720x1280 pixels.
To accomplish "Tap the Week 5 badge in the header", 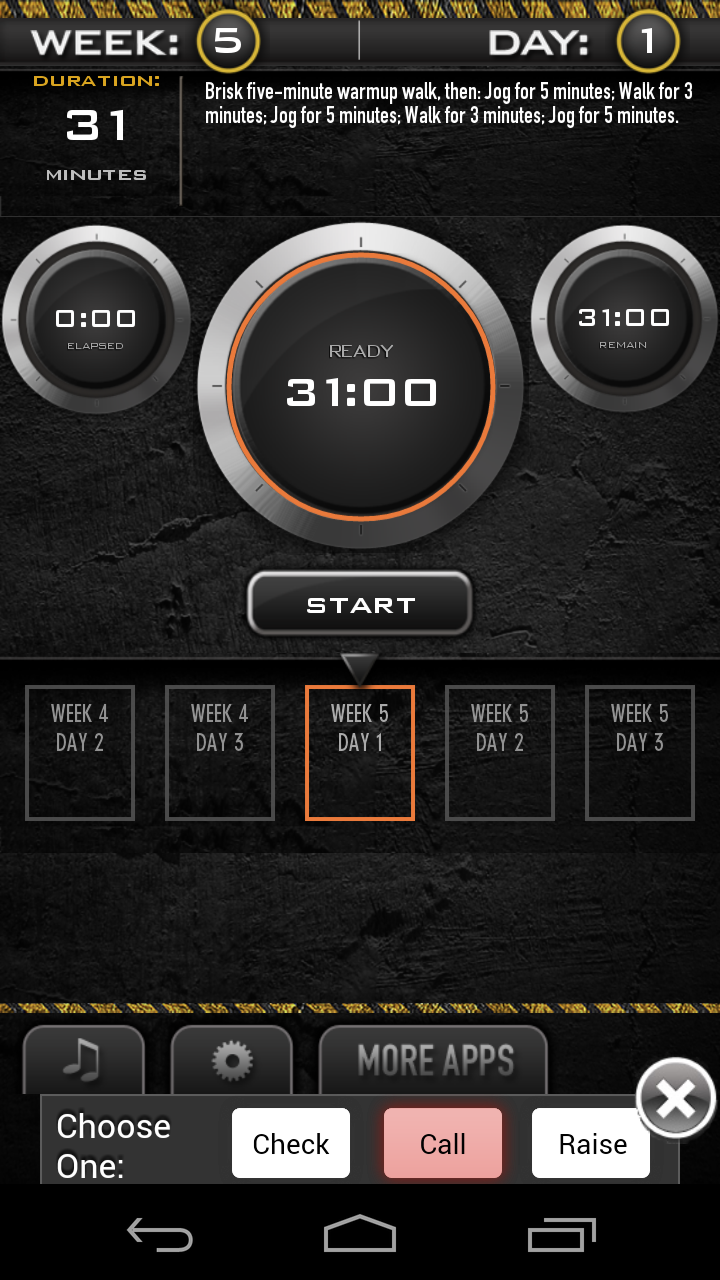I will [x=225, y=42].
